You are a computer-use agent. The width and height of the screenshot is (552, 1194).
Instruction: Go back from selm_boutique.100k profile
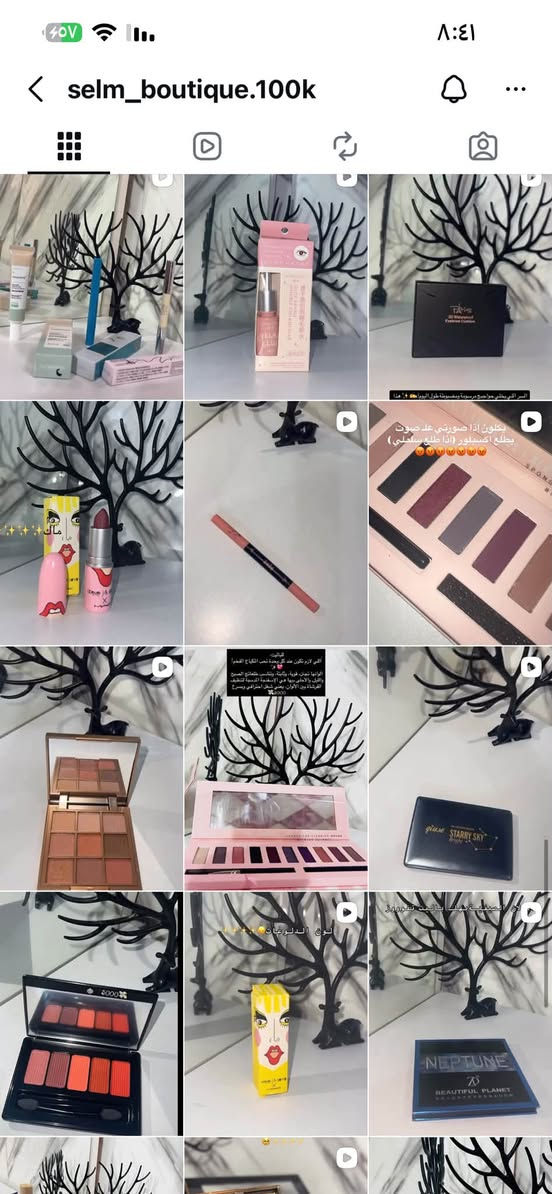click(35, 90)
